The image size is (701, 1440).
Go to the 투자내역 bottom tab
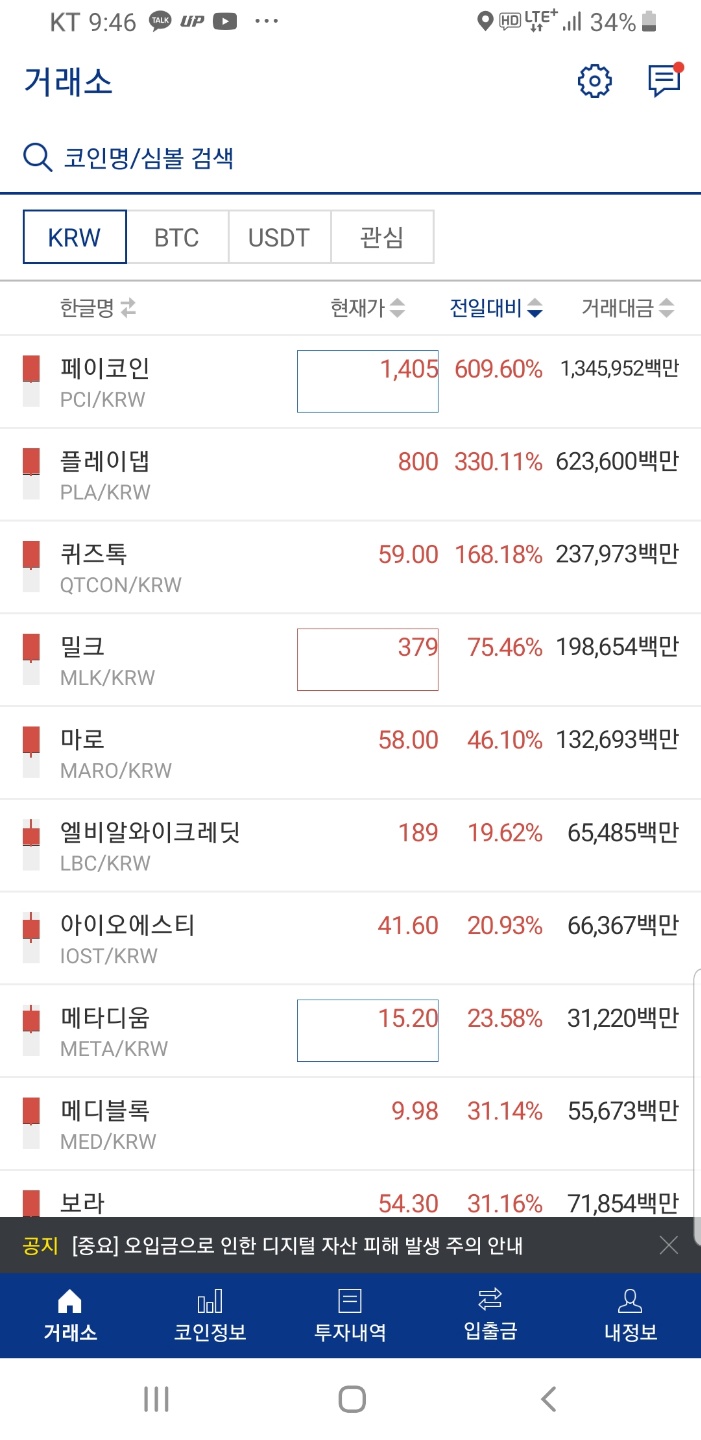(x=350, y=1315)
